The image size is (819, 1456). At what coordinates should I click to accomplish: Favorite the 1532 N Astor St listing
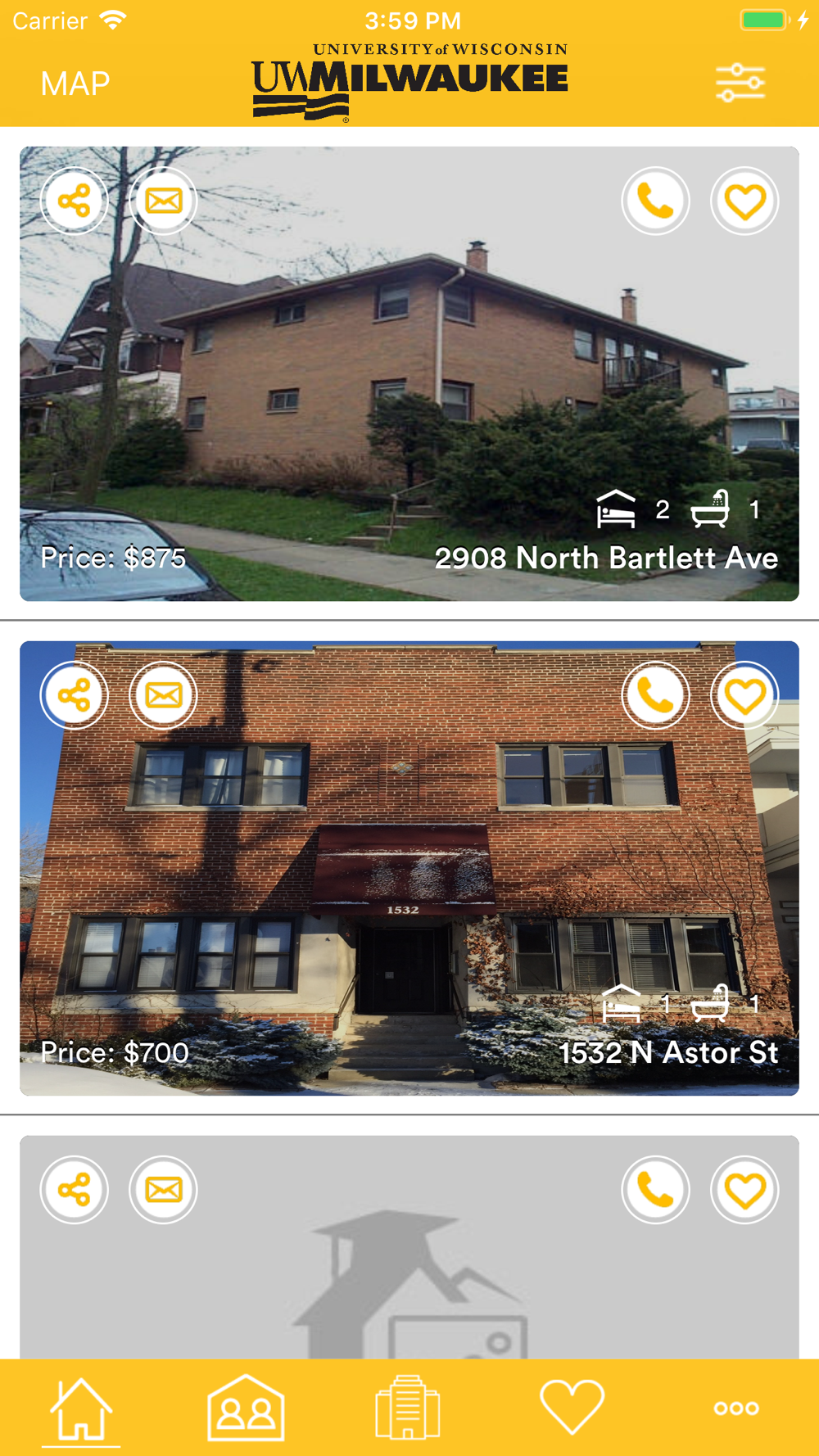click(x=744, y=695)
